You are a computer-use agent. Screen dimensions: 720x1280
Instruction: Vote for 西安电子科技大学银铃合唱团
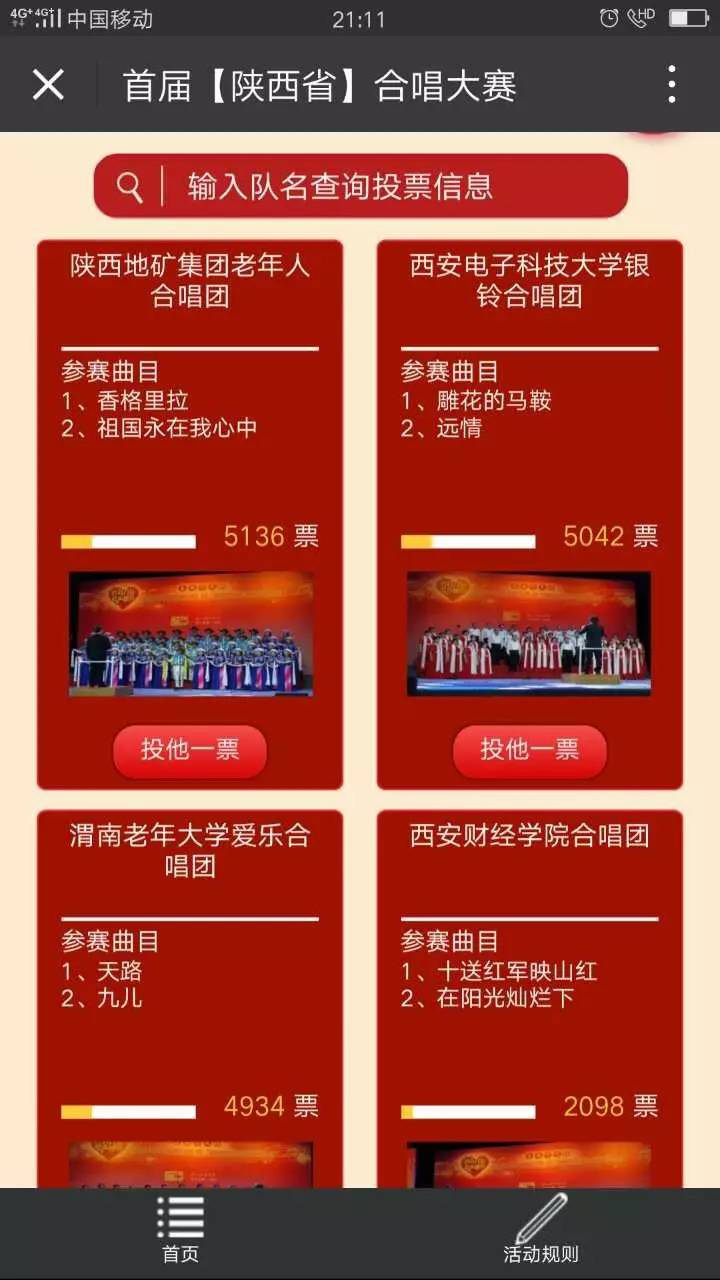(x=529, y=750)
